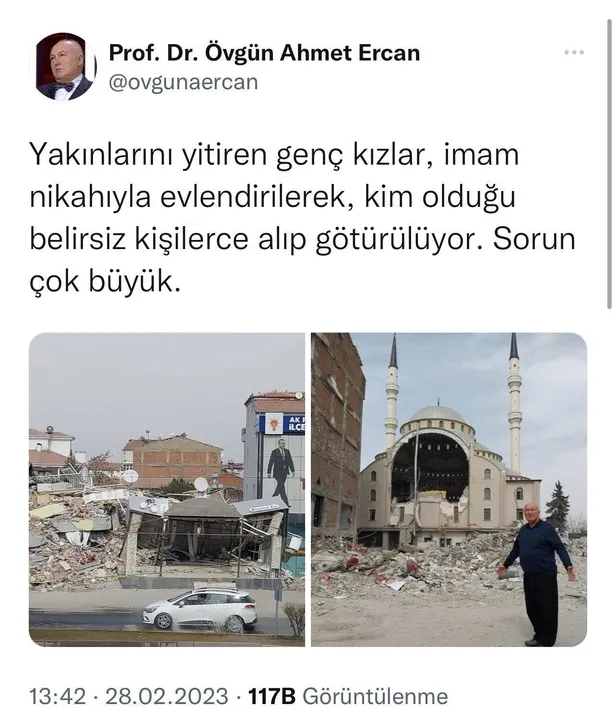View the photo of the damaged mosque

tap(448, 489)
